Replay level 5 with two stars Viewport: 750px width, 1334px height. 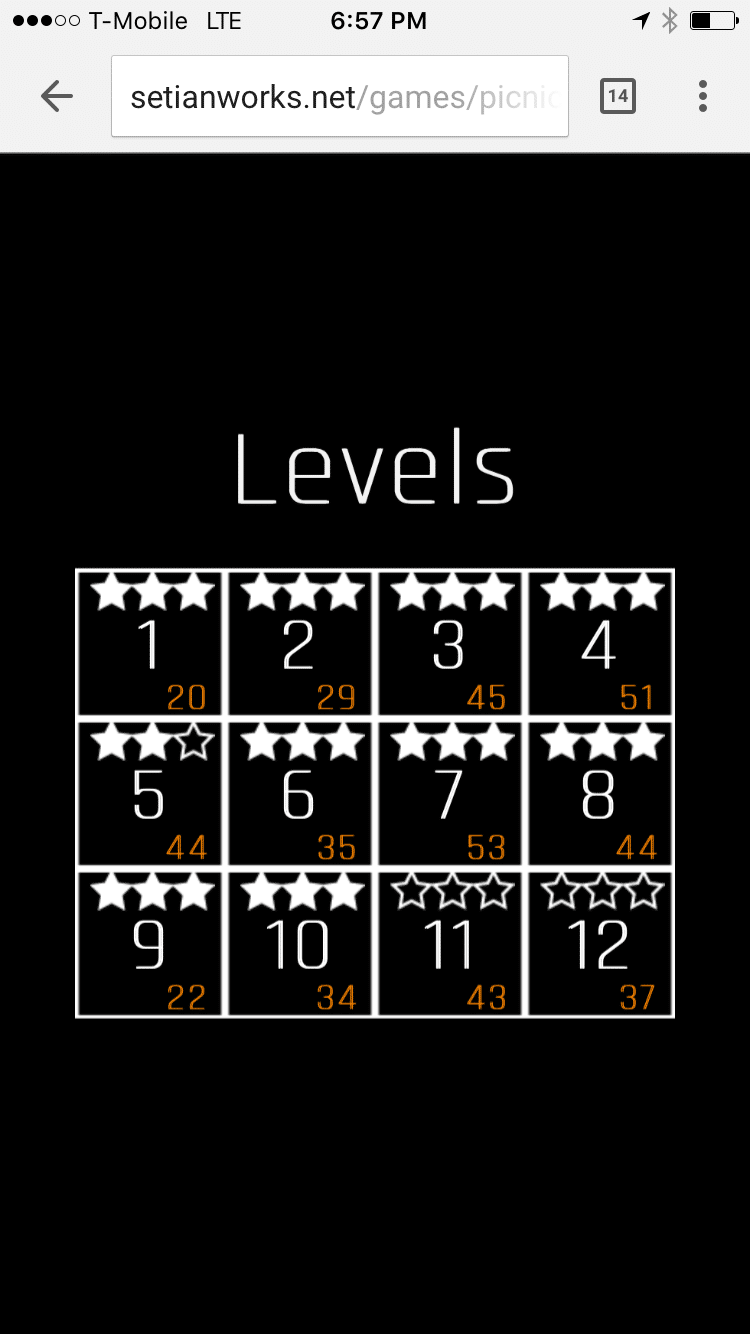pyautogui.click(x=151, y=795)
